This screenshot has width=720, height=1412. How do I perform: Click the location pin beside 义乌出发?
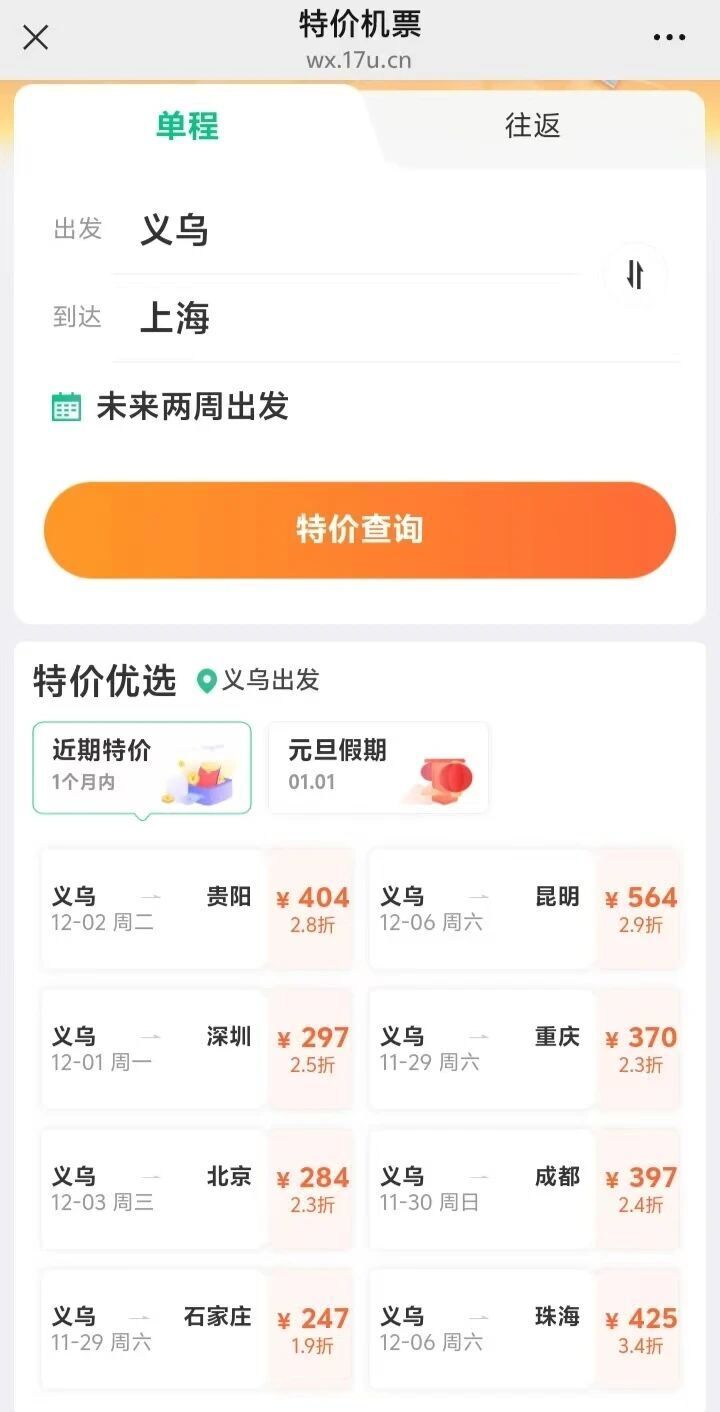pyautogui.click(x=207, y=681)
